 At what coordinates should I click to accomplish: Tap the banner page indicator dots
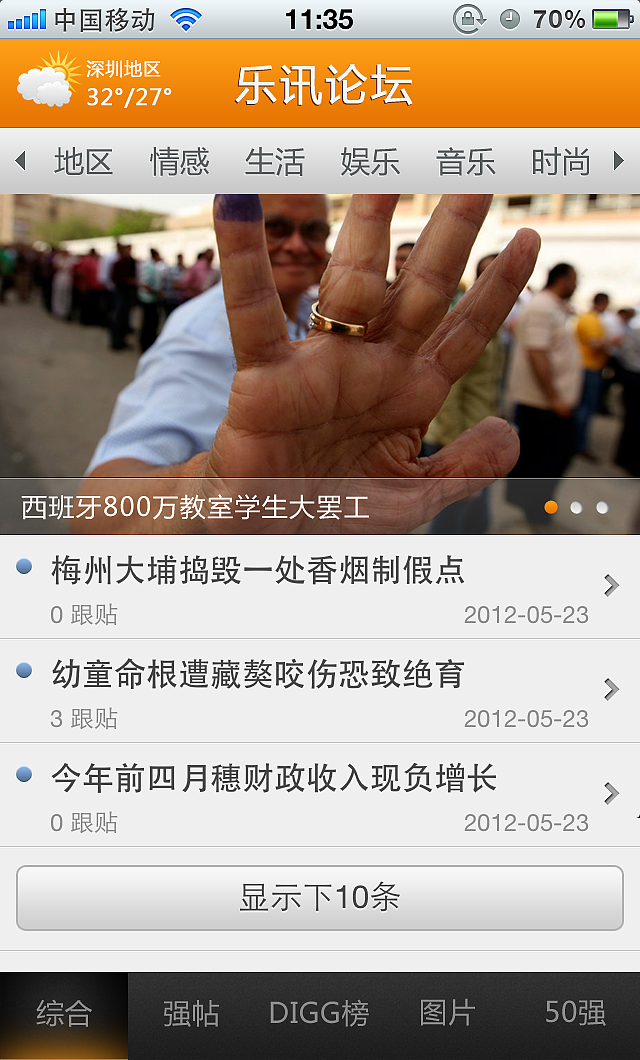(x=576, y=508)
